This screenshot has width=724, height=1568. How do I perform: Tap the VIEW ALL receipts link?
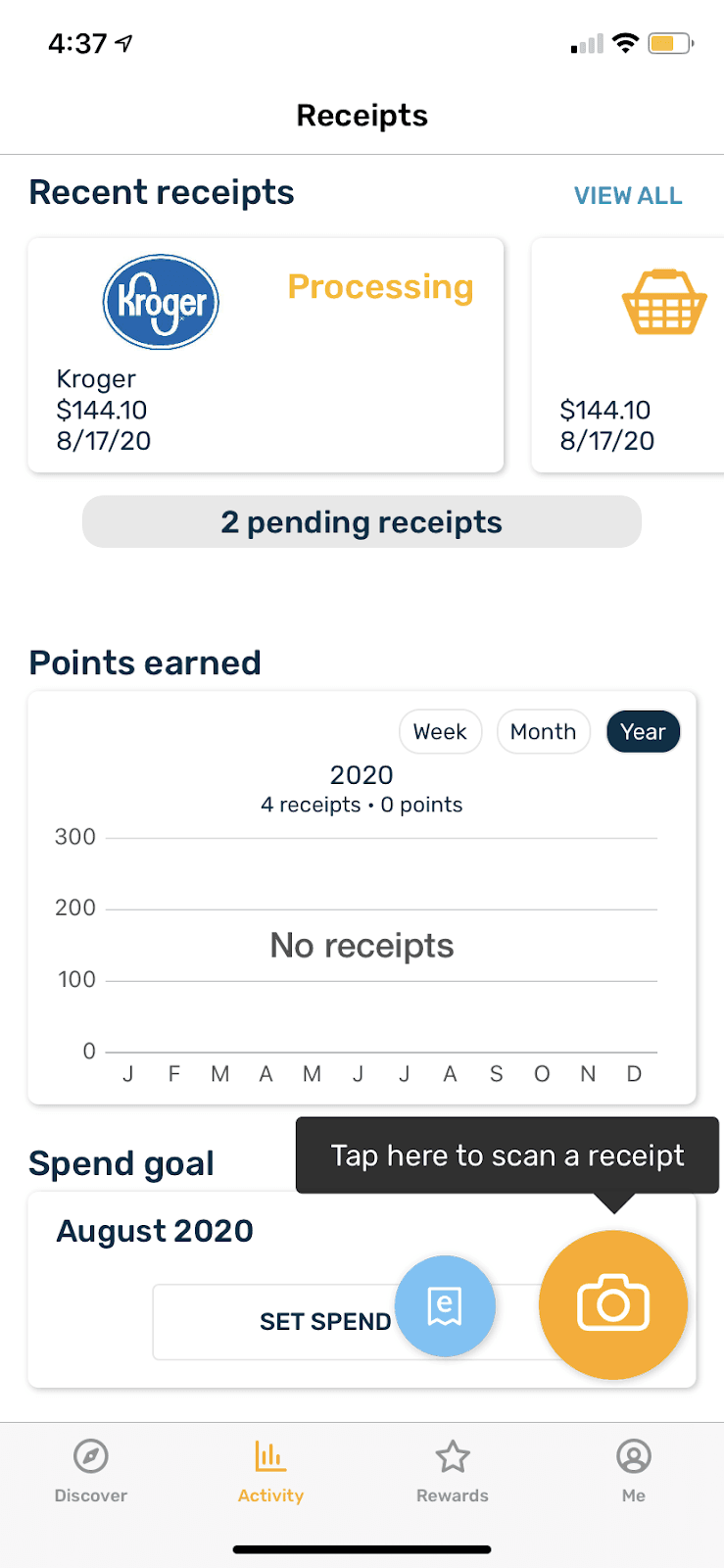(x=628, y=195)
